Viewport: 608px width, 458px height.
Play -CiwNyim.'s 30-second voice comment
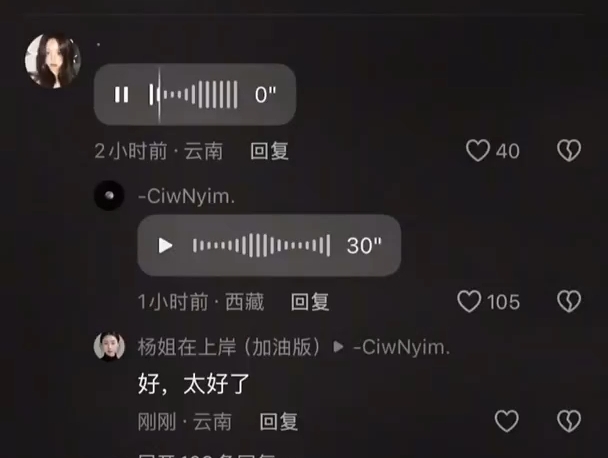166,245
